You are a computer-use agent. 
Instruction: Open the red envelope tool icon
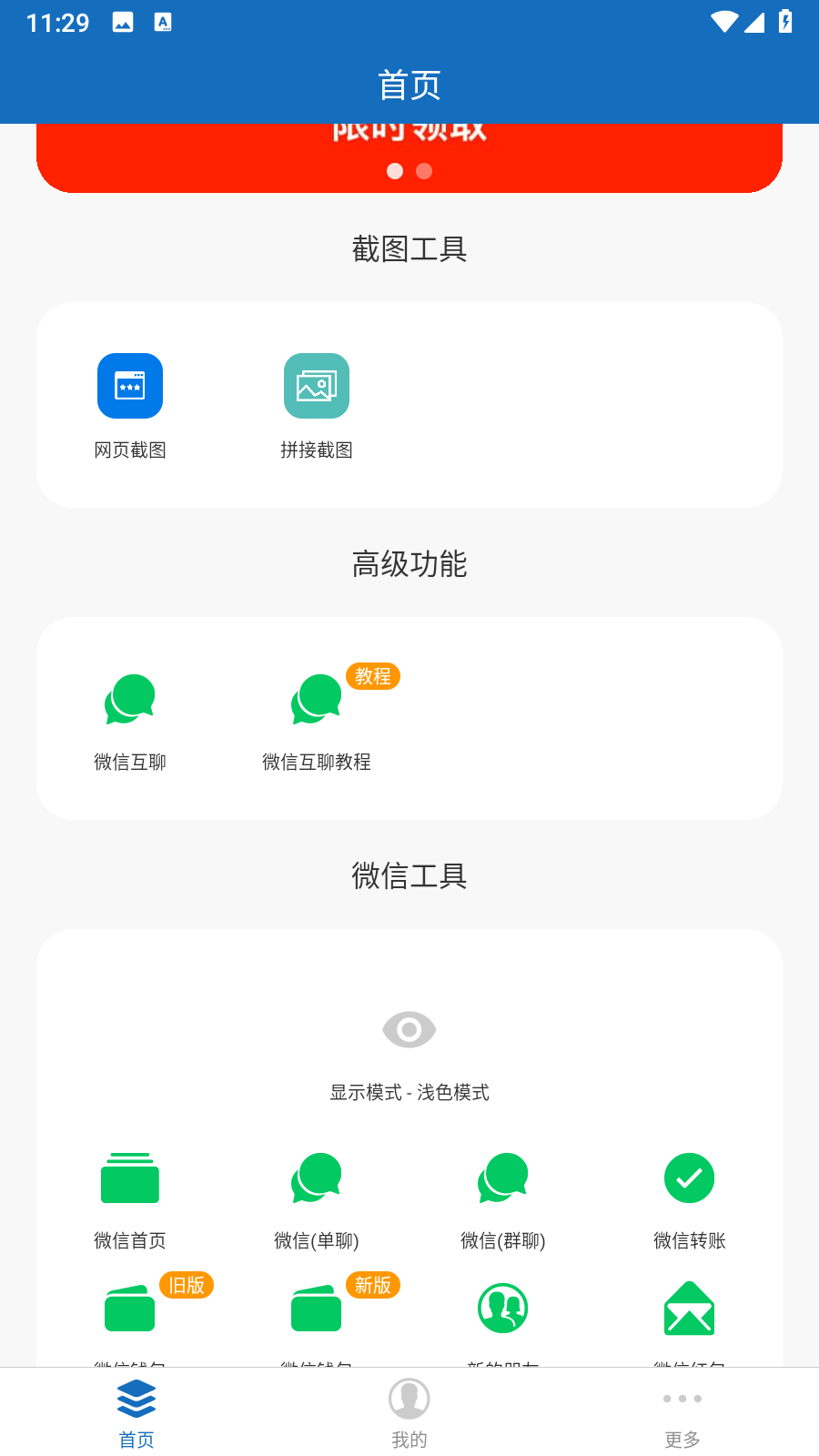[x=689, y=1309]
